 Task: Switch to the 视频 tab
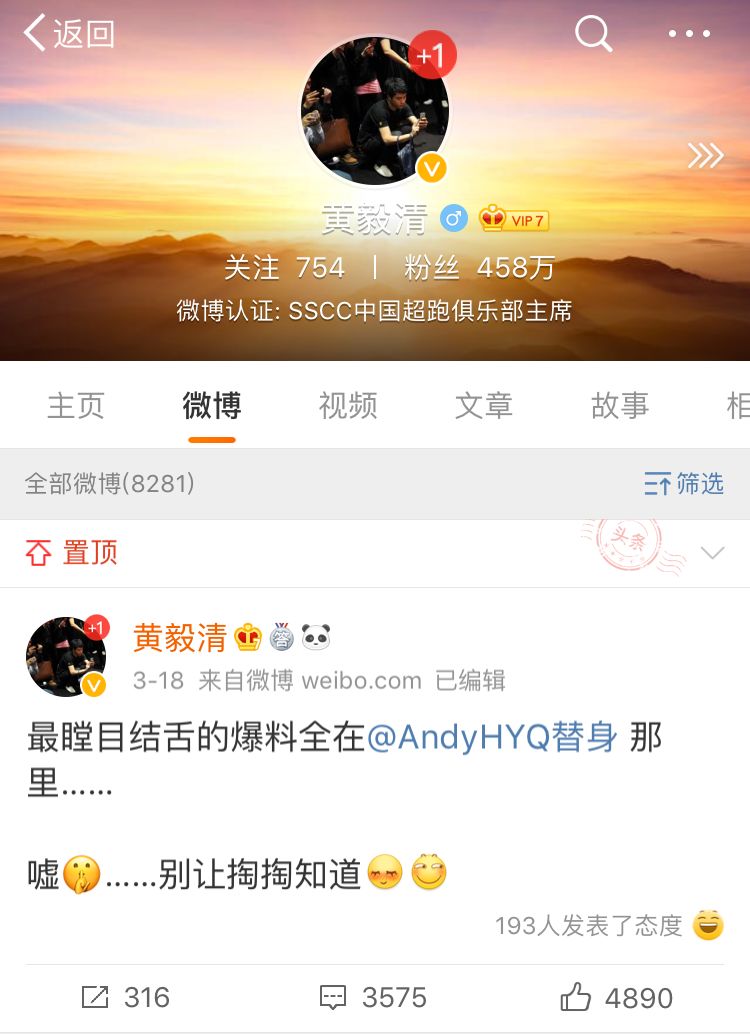tap(348, 406)
